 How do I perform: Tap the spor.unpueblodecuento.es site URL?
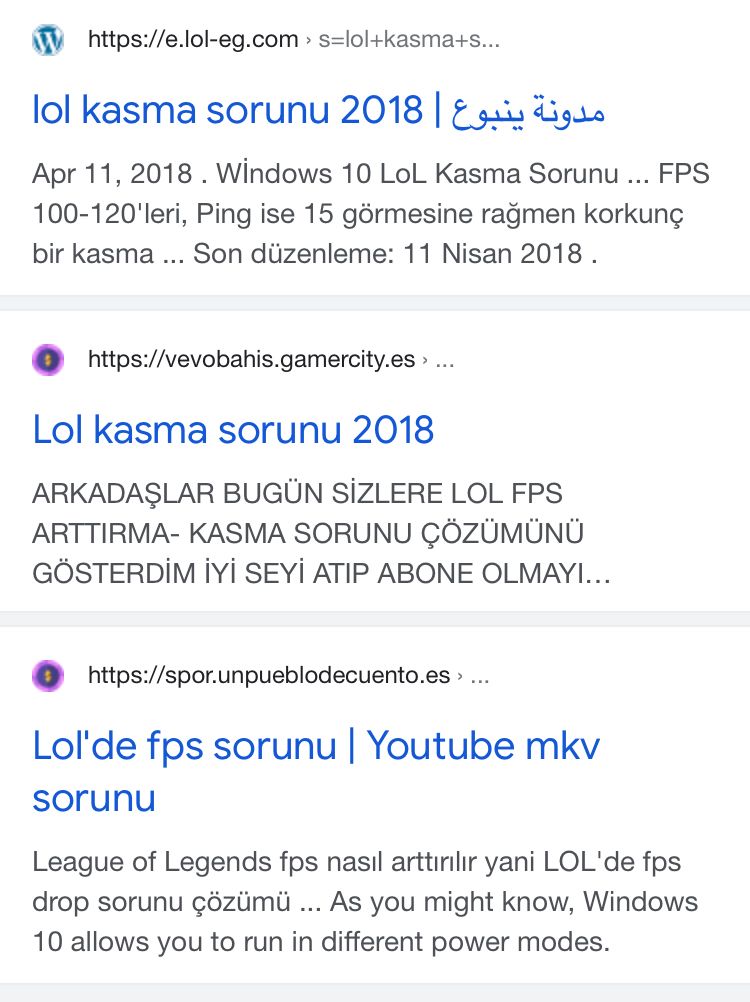click(268, 675)
